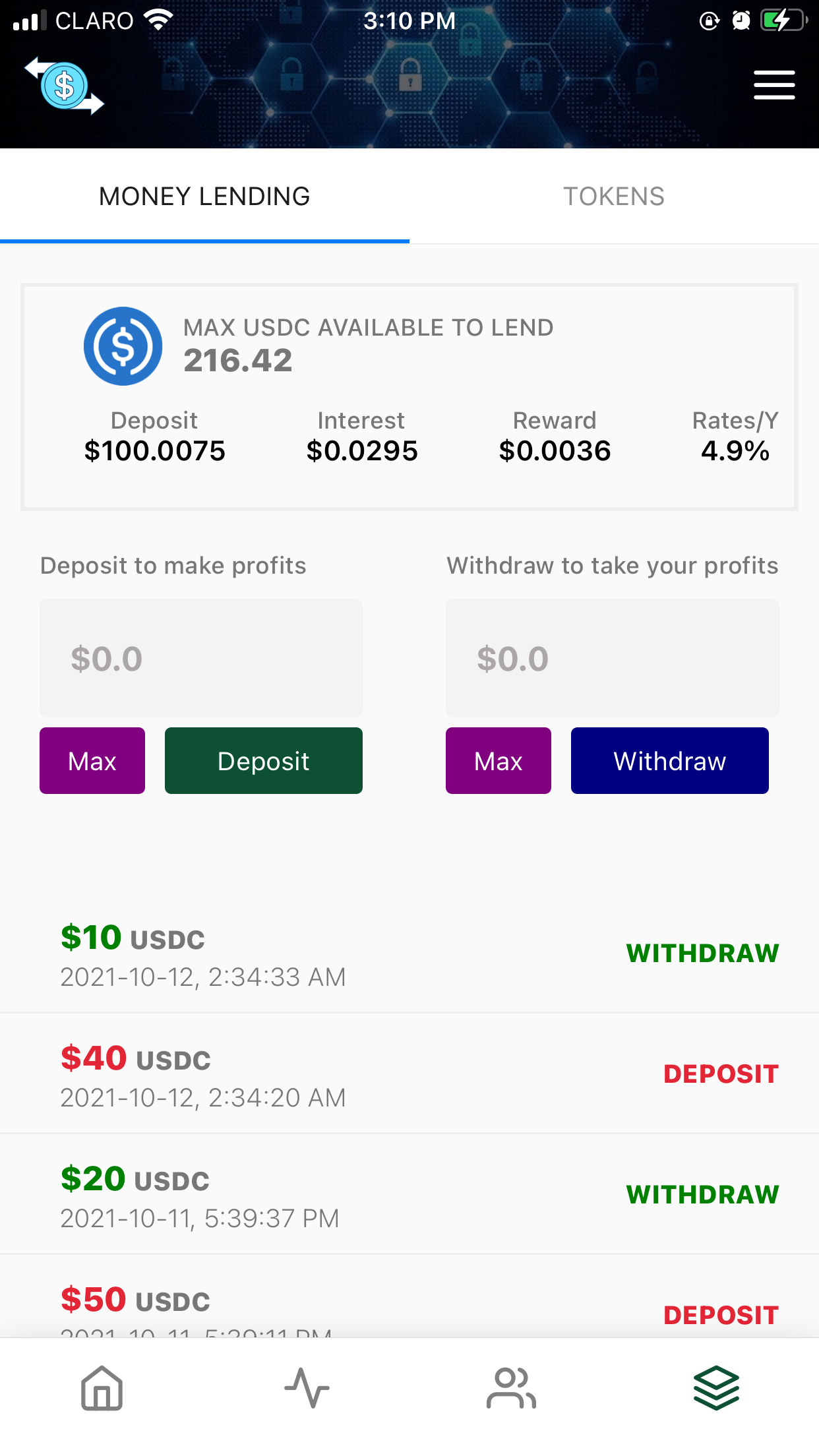Tap the deposit amount field
The image size is (819, 1456).
click(201, 658)
